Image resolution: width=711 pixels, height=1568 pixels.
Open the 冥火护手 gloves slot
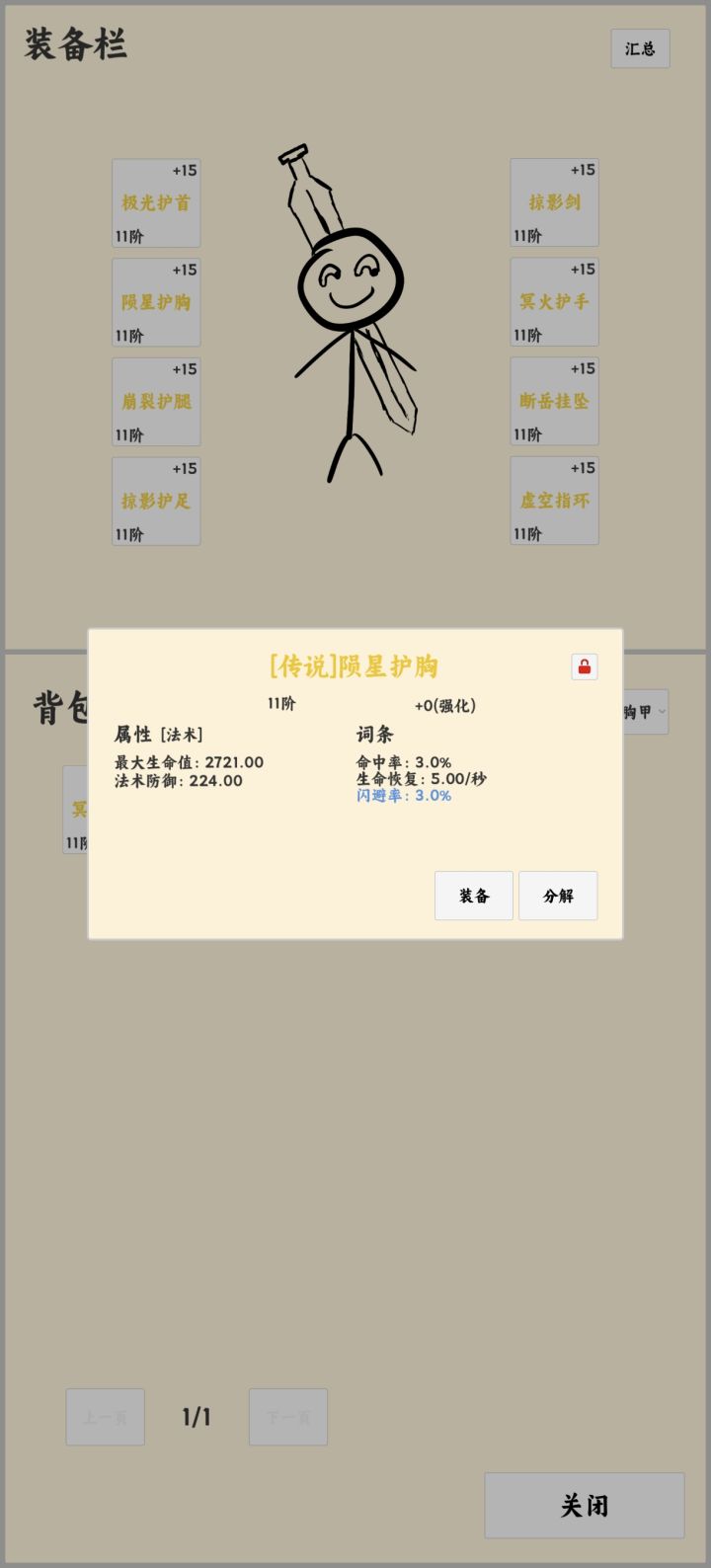point(553,301)
